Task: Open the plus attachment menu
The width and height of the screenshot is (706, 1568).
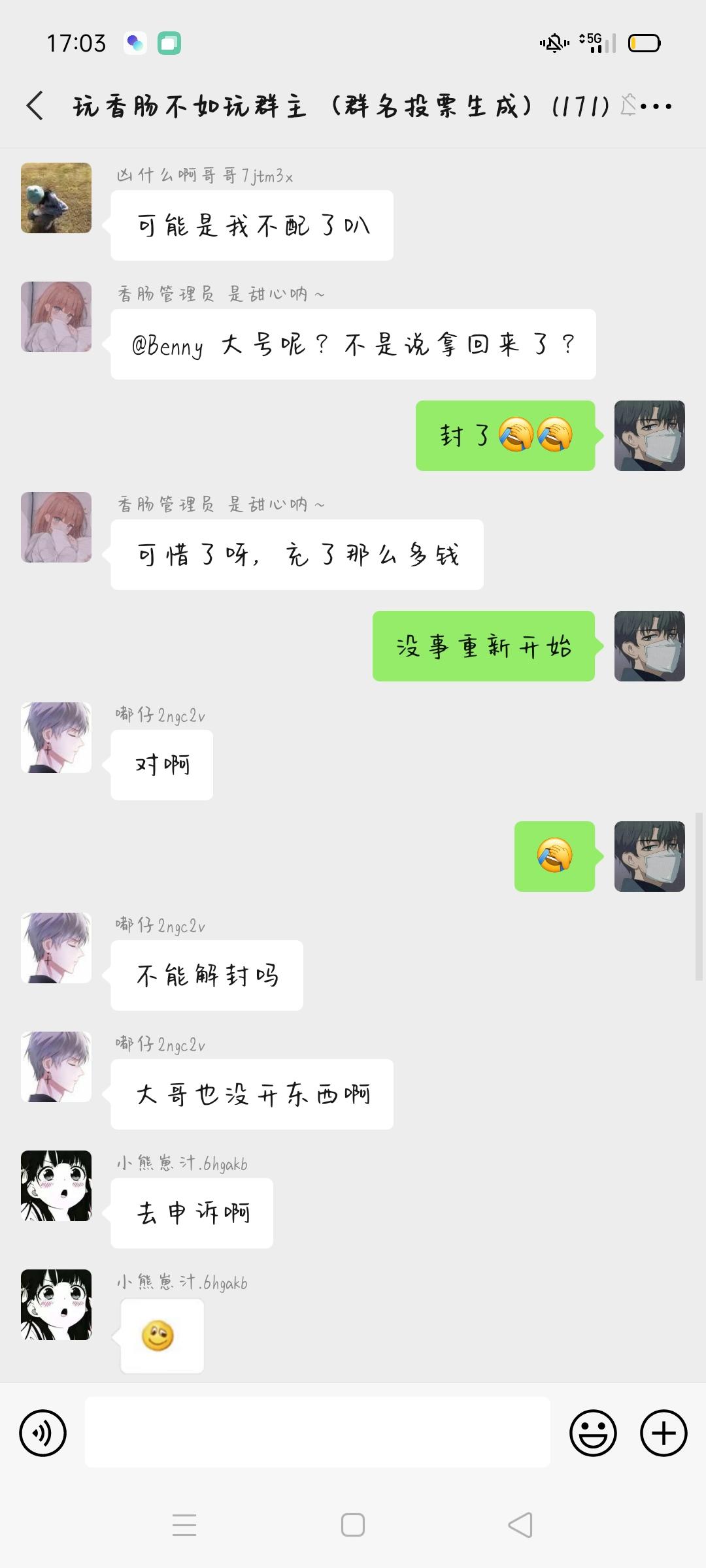Action: (664, 1433)
